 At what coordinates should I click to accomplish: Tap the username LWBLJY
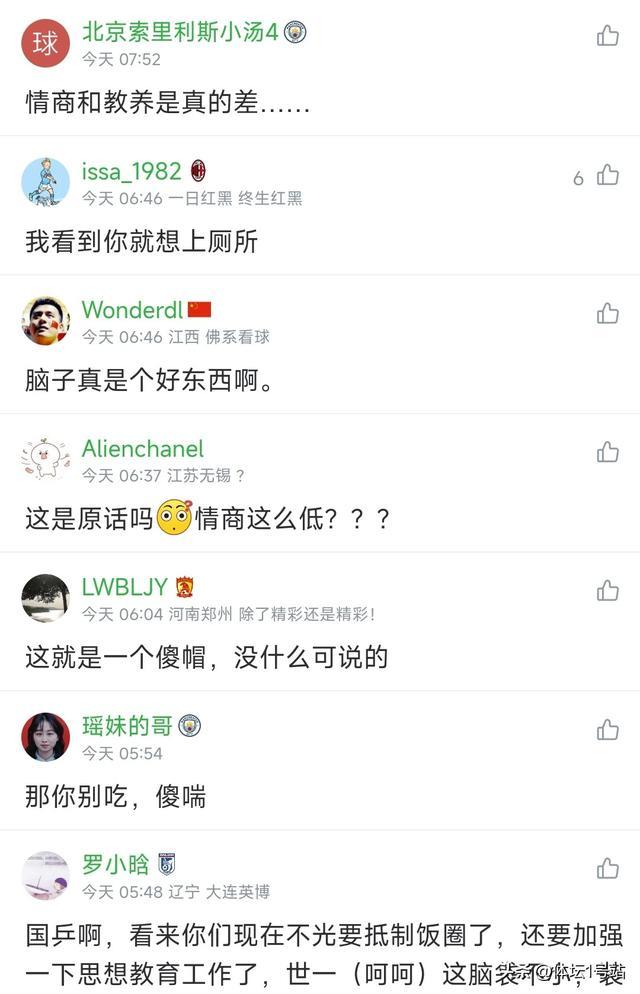click(125, 586)
